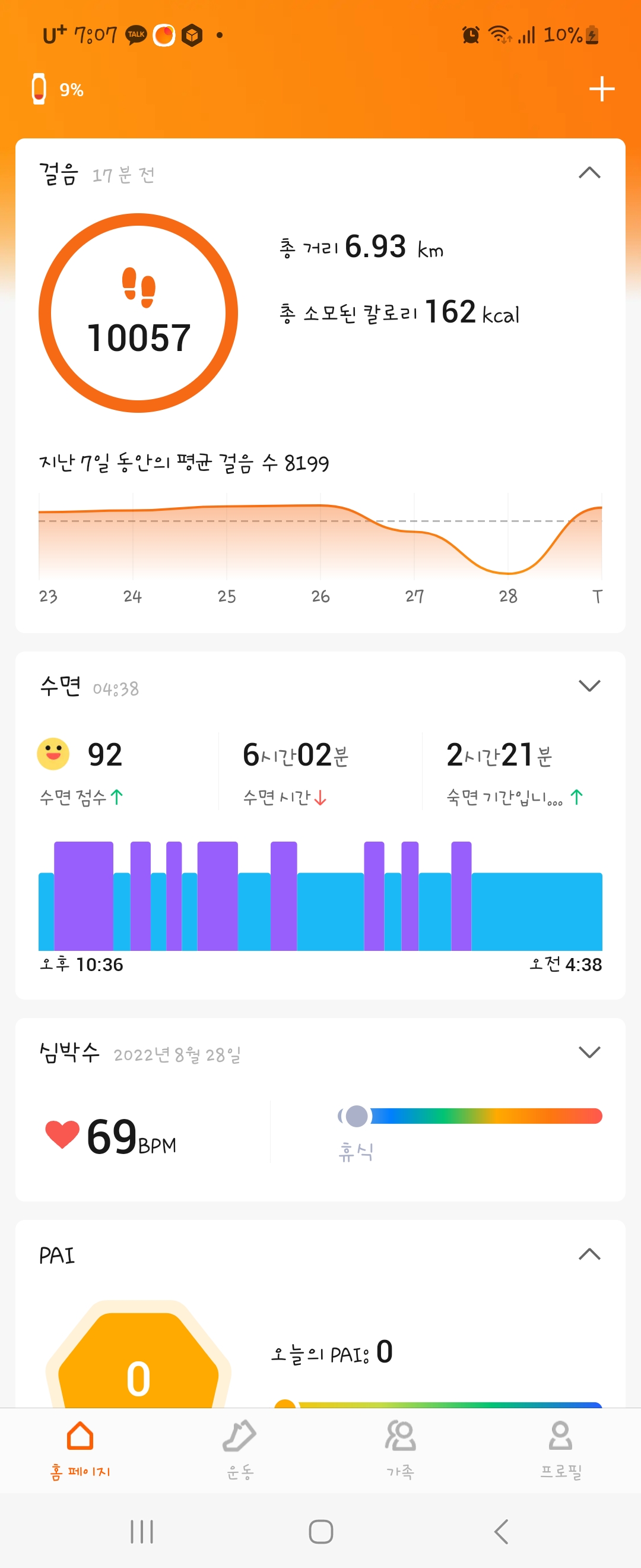Go to the 가족 family tab
Viewport: 641px width, 1568px height.
coord(400,1449)
